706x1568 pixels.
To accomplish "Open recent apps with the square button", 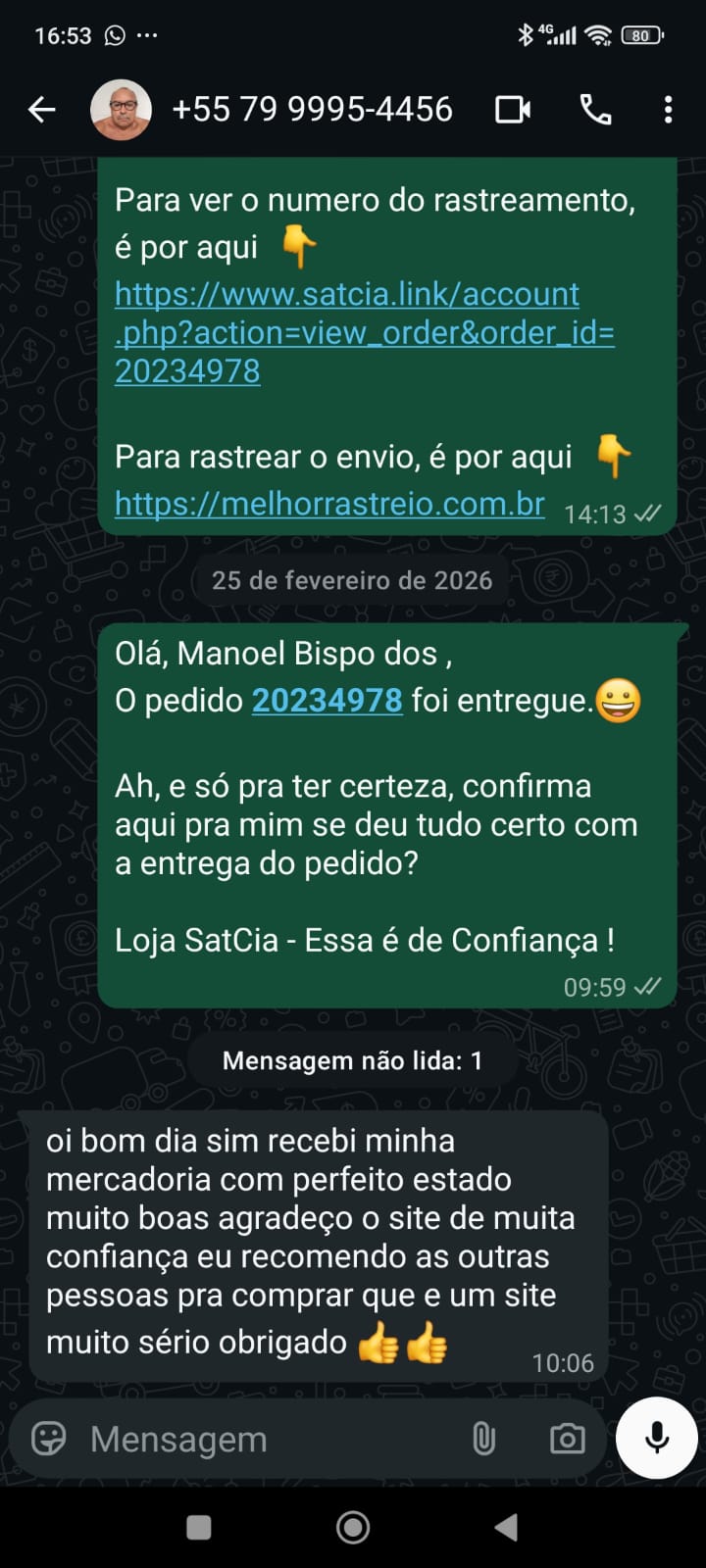I will 199,1527.
